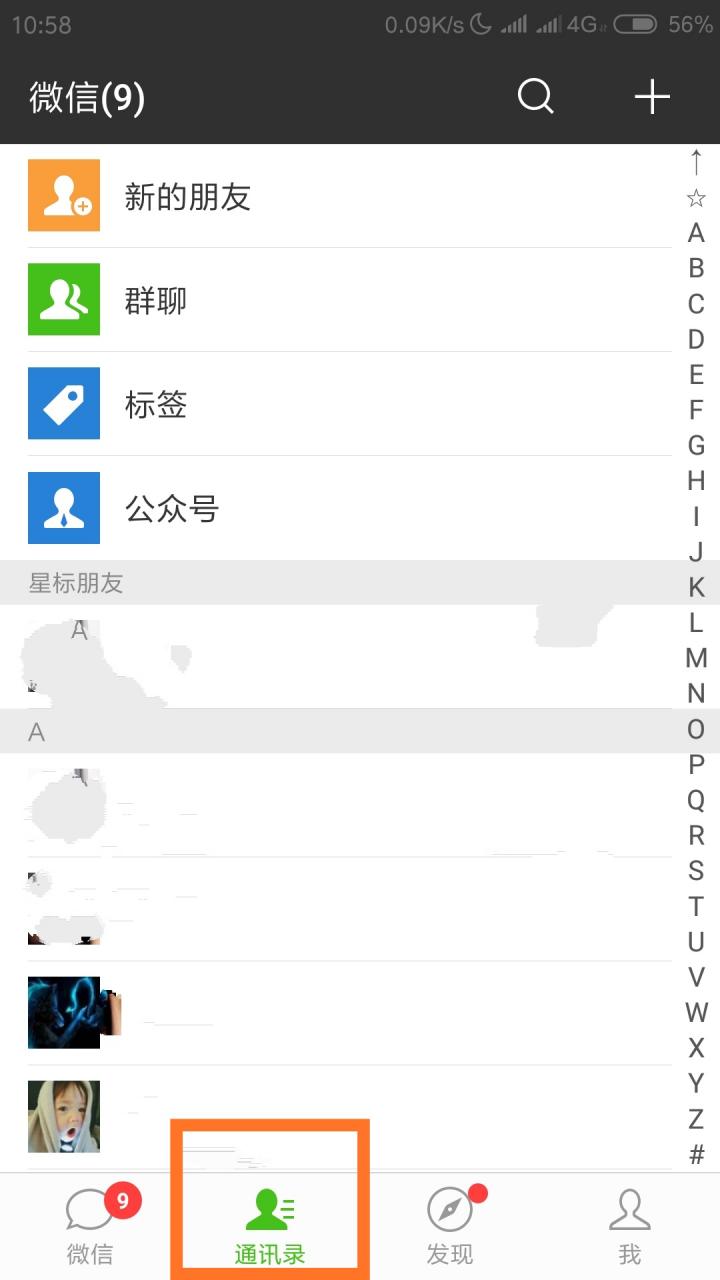Jump to letter A in index
Screen dimensions: 720x1280
click(696, 233)
